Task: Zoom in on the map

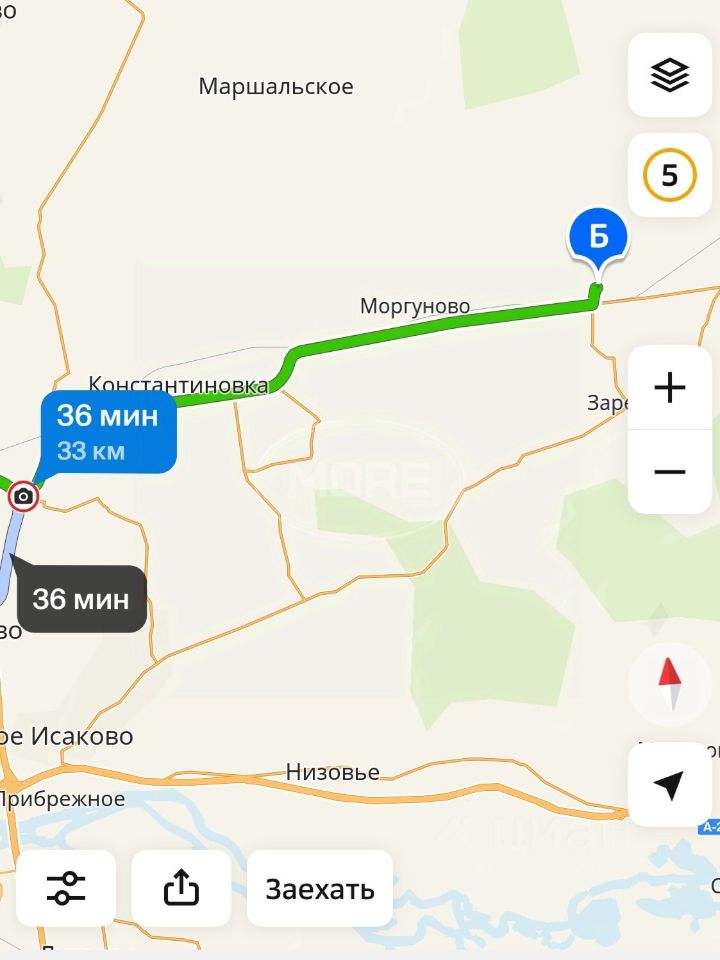Action: tap(669, 387)
